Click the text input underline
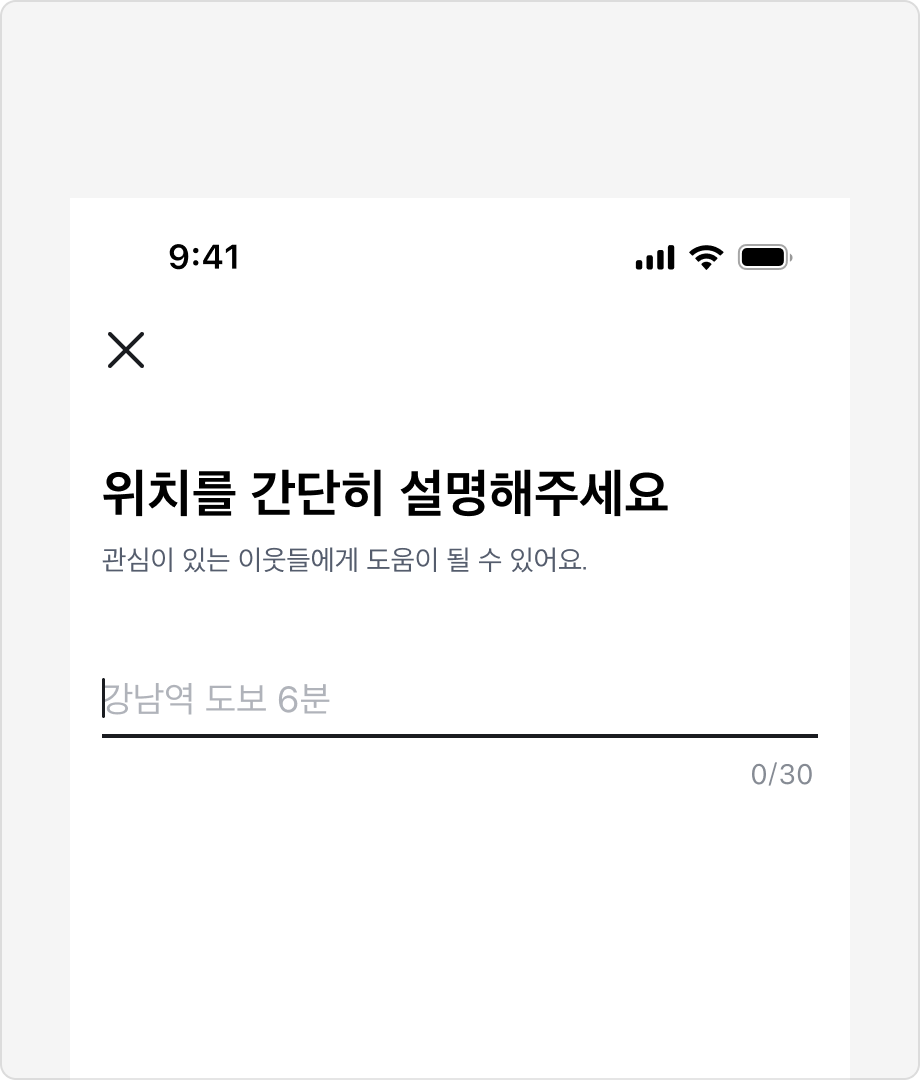Image resolution: width=920 pixels, height=1080 pixels. pos(460,734)
